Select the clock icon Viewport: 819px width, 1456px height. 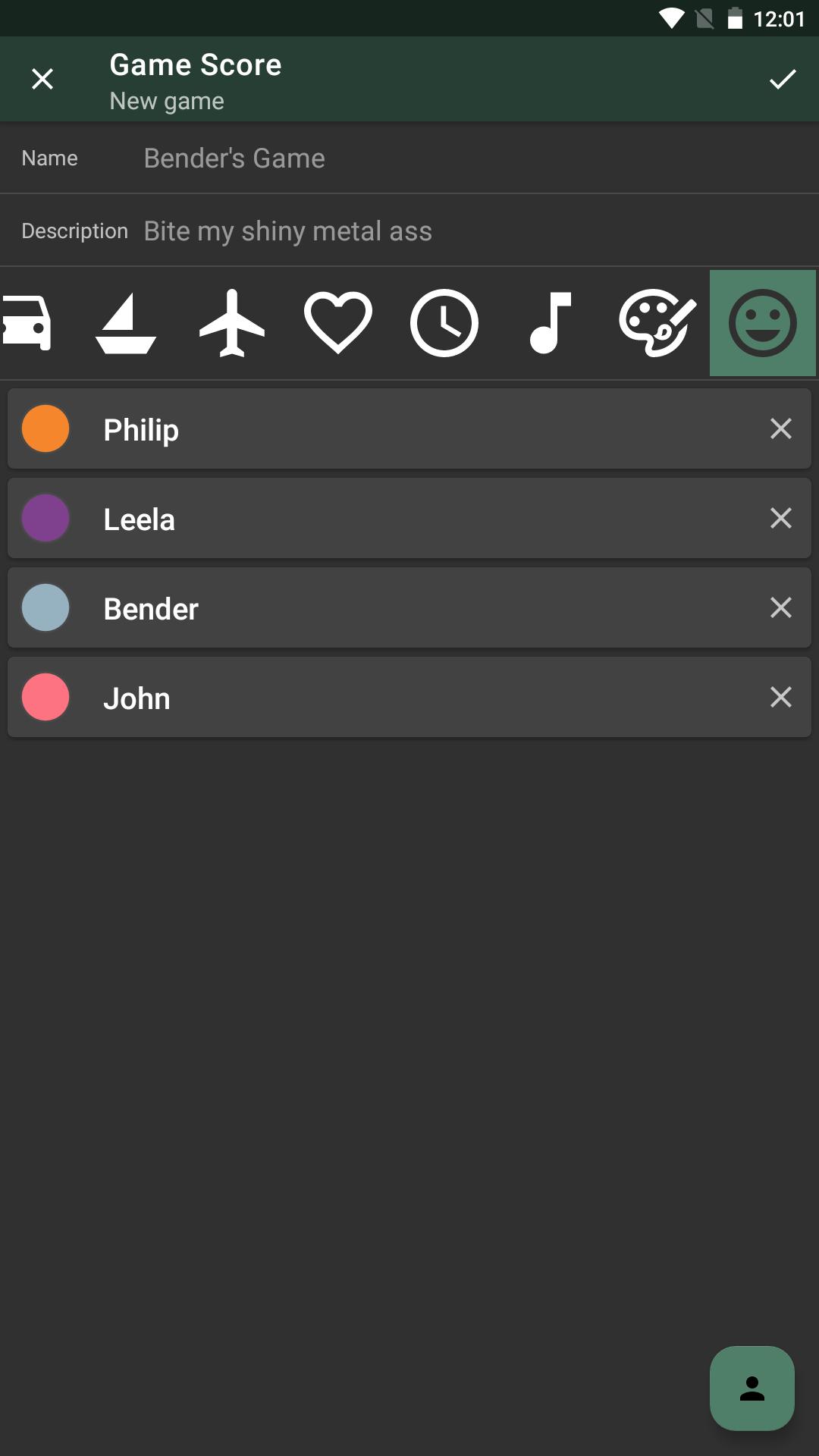click(x=444, y=323)
